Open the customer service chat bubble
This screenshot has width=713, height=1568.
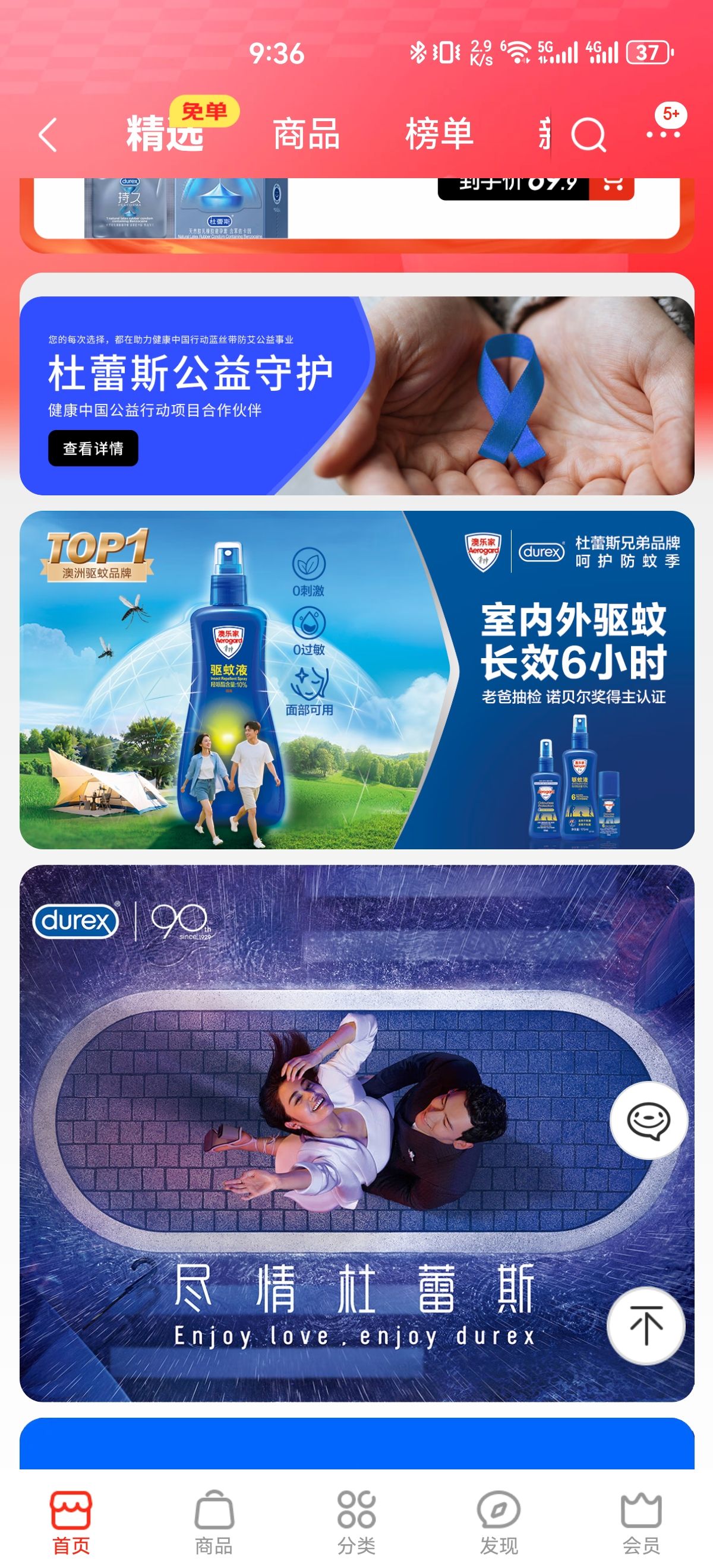pyautogui.click(x=649, y=1121)
